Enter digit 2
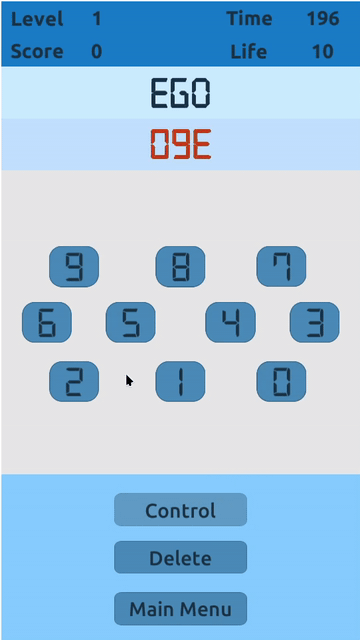The width and height of the screenshot is (360, 640). point(74,381)
